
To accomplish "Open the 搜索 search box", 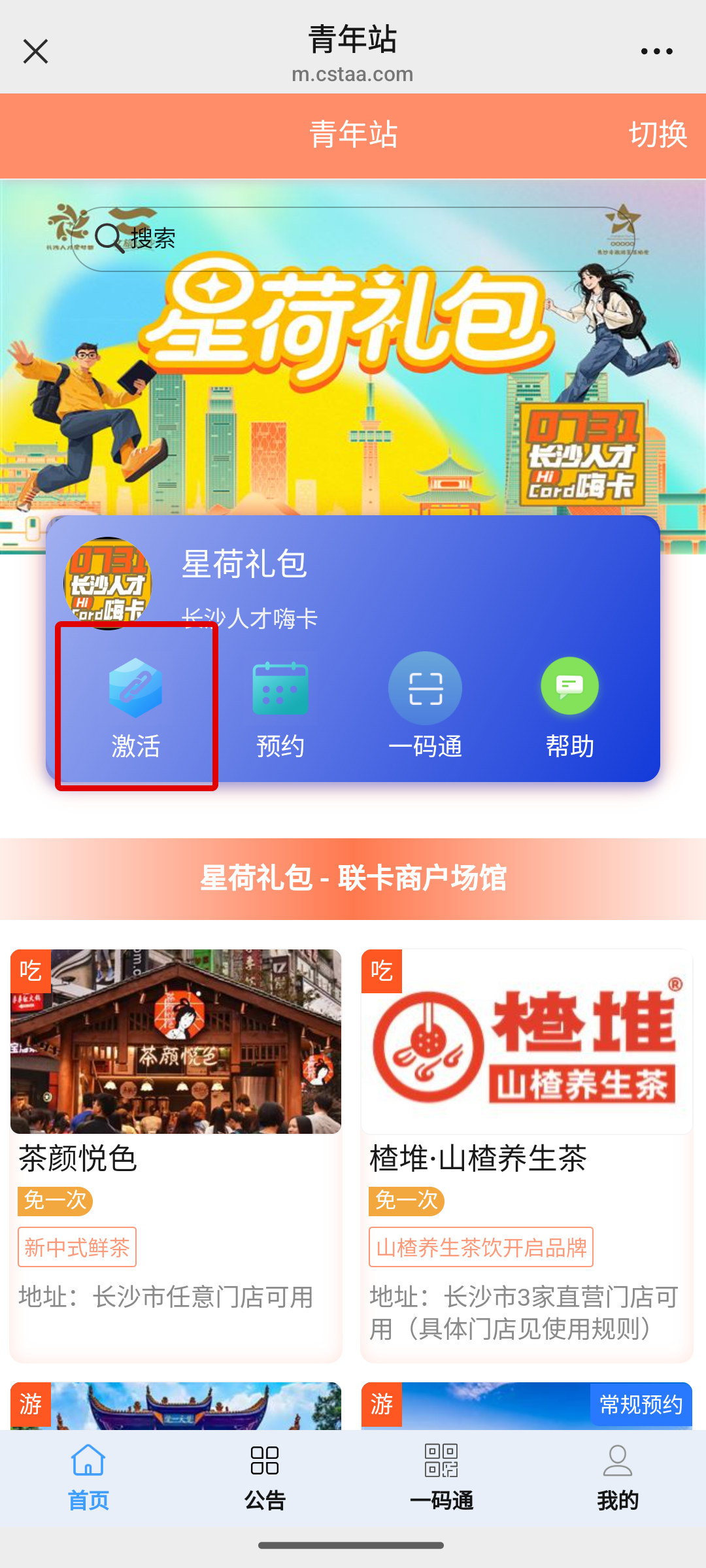I will click(x=353, y=239).
